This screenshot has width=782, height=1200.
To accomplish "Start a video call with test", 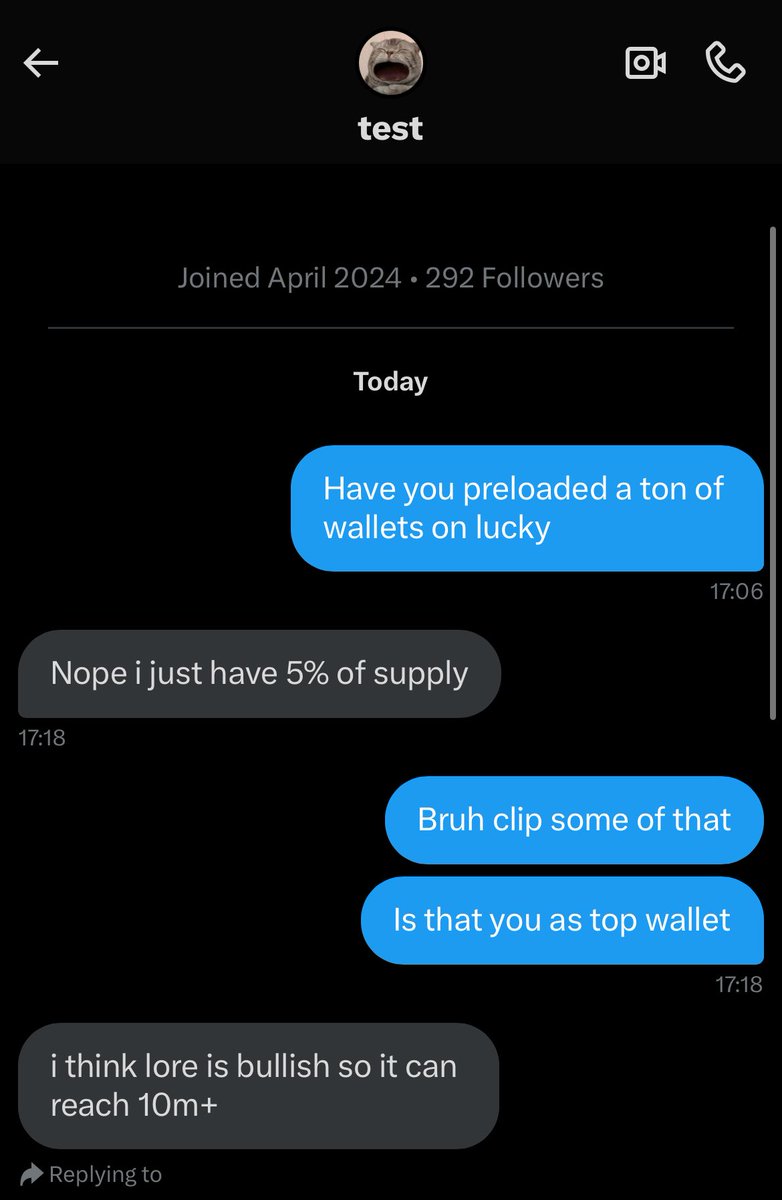I will pos(645,64).
